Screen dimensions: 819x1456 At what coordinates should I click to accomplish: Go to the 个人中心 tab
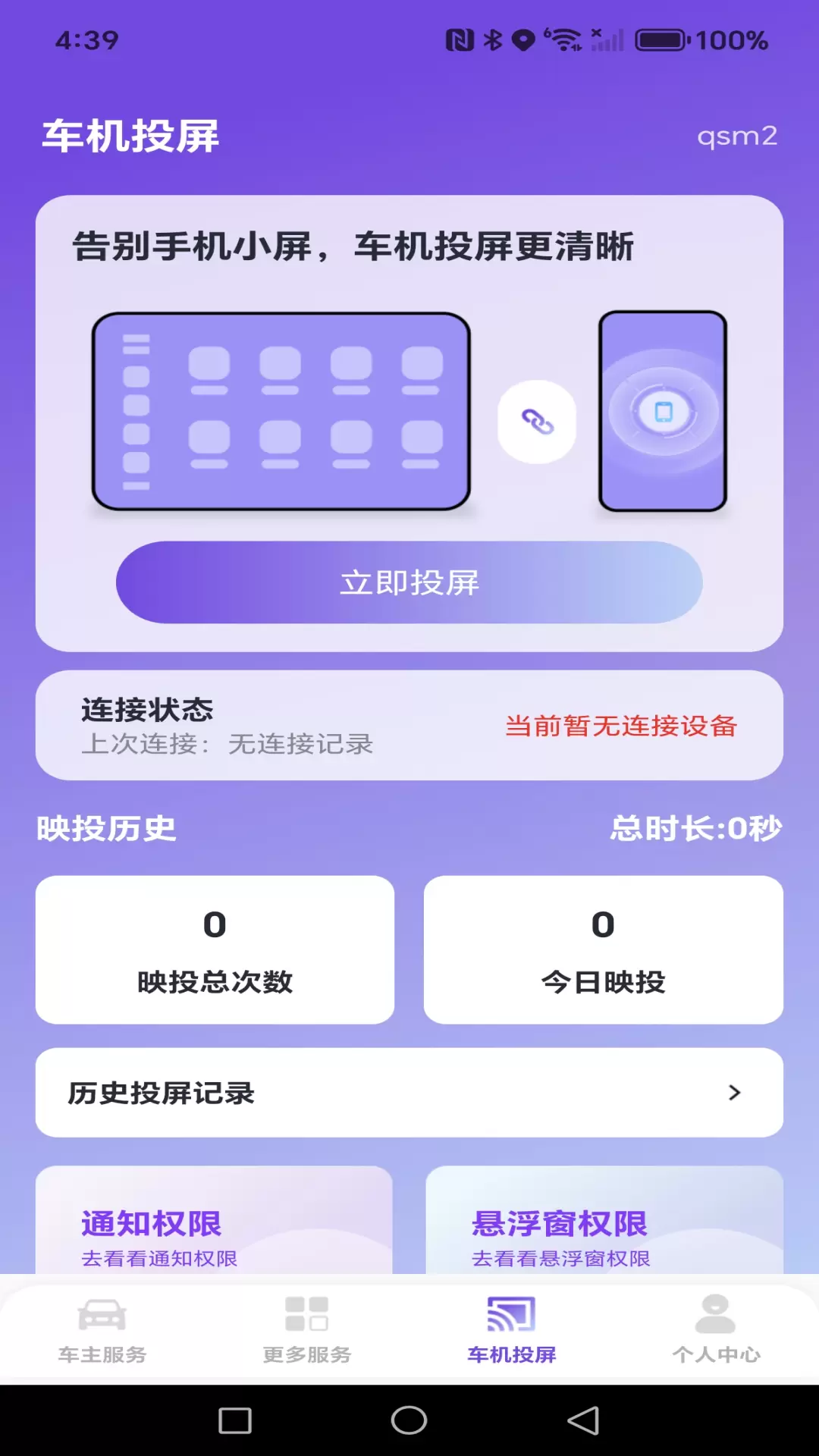[715, 1329]
